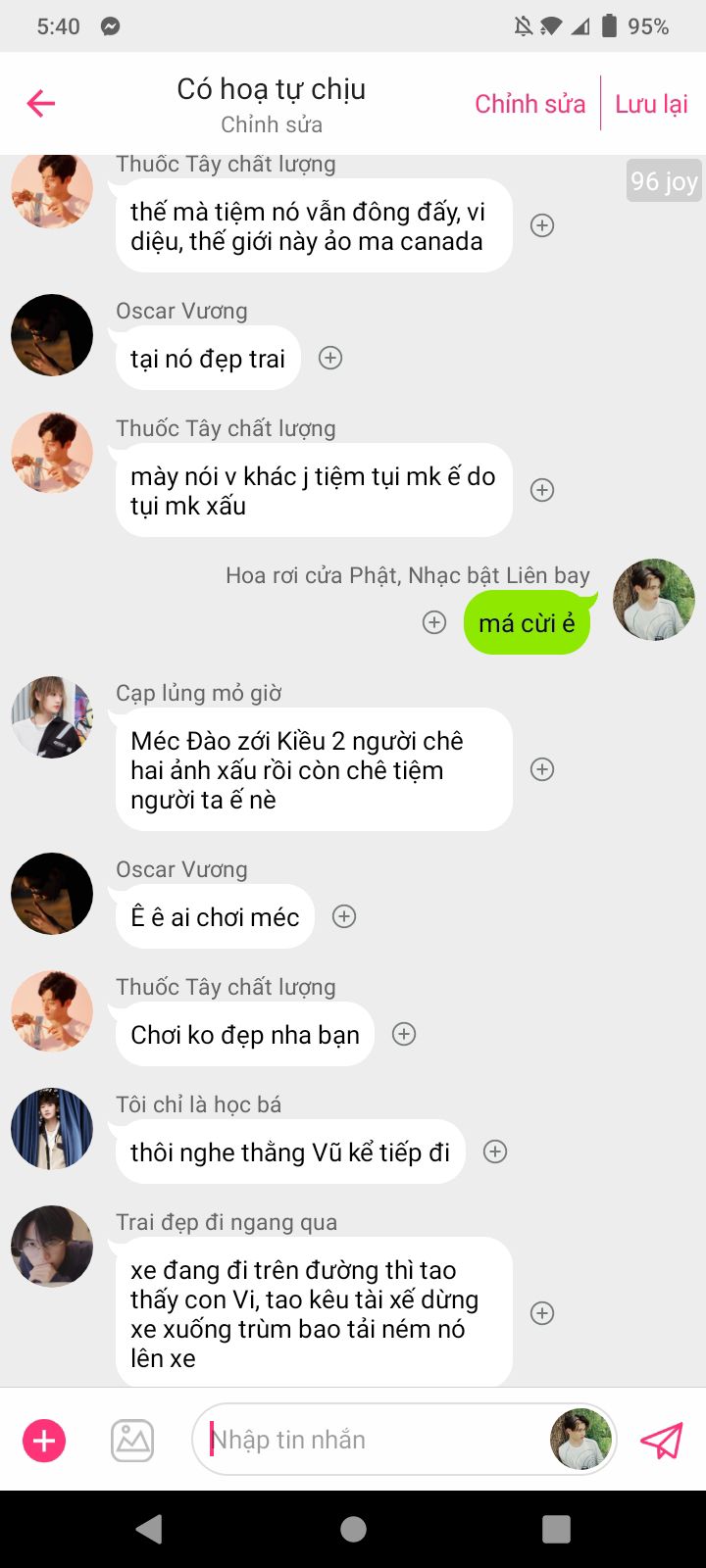706x1568 pixels.
Task: Tap plus next to 'mày nói v khác j' message
Action: point(542,490)
